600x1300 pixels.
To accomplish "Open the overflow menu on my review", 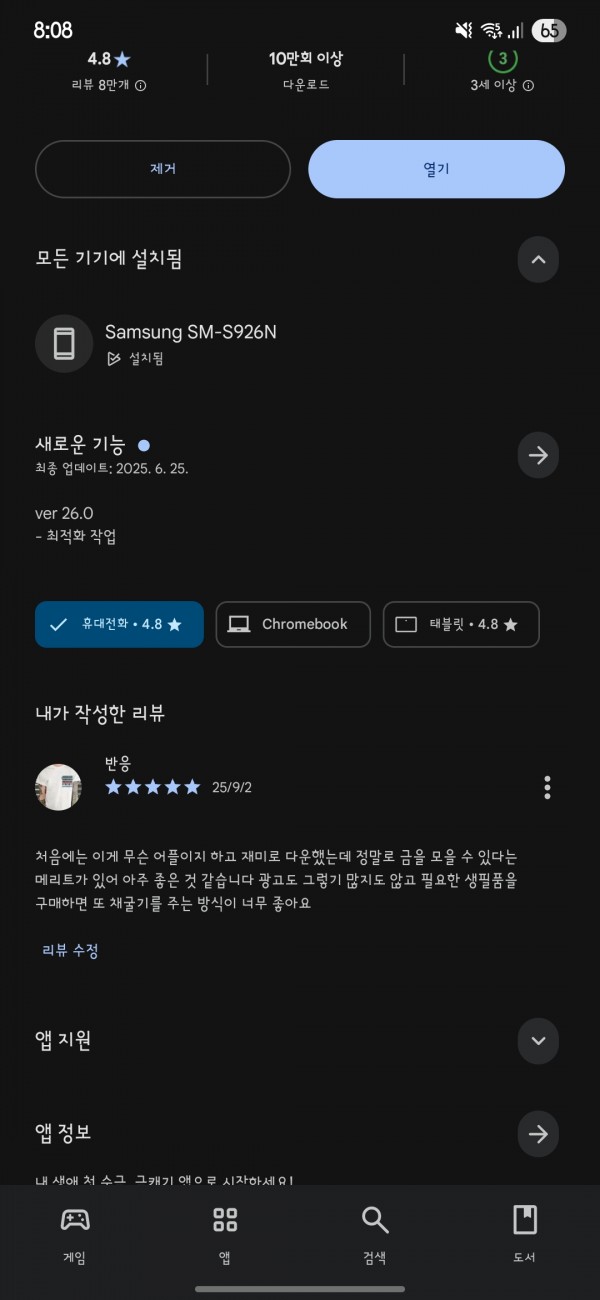I will click(x=547, y=787).
